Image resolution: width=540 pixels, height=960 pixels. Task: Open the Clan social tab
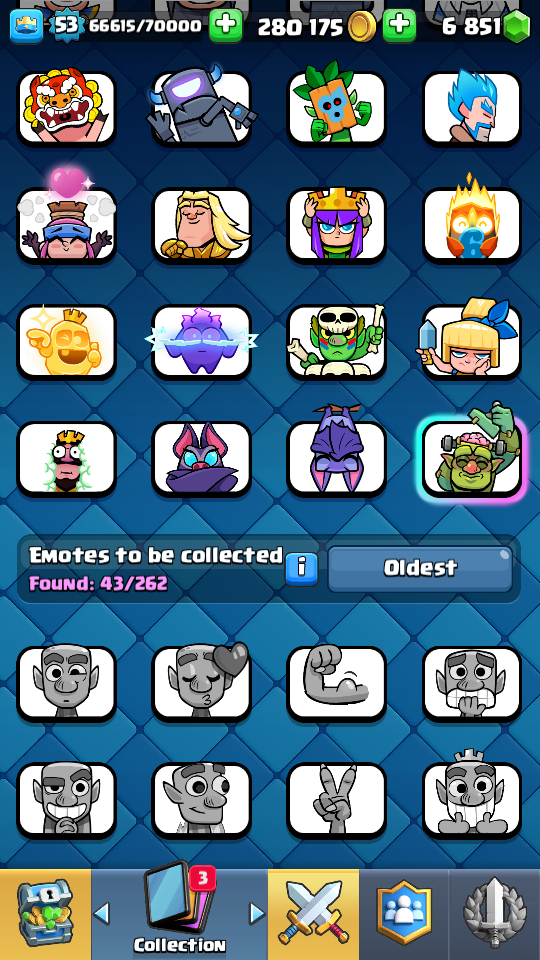[x=404, y=914]
